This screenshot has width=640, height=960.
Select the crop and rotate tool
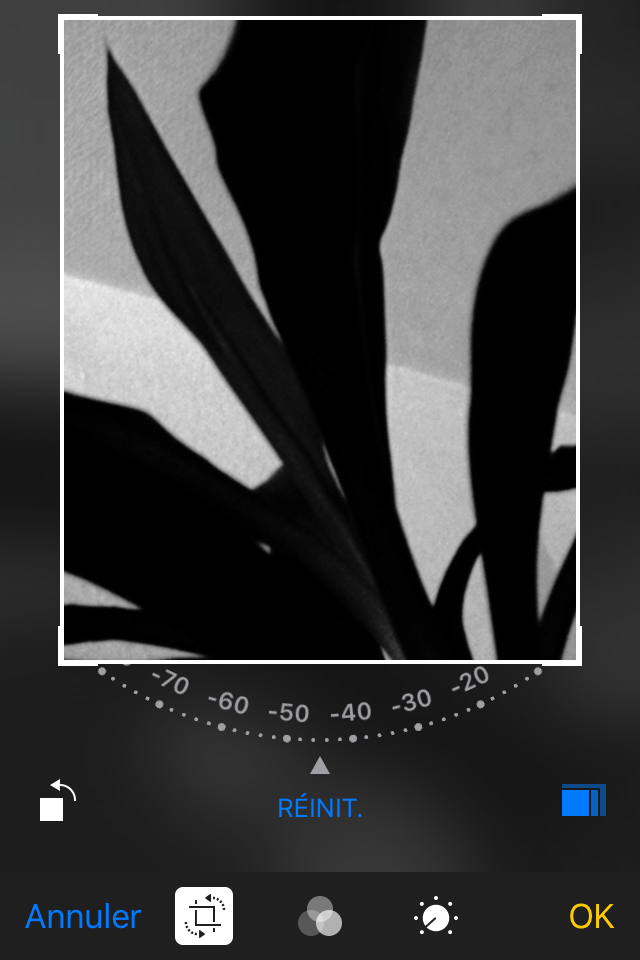(x=204, y=916)
